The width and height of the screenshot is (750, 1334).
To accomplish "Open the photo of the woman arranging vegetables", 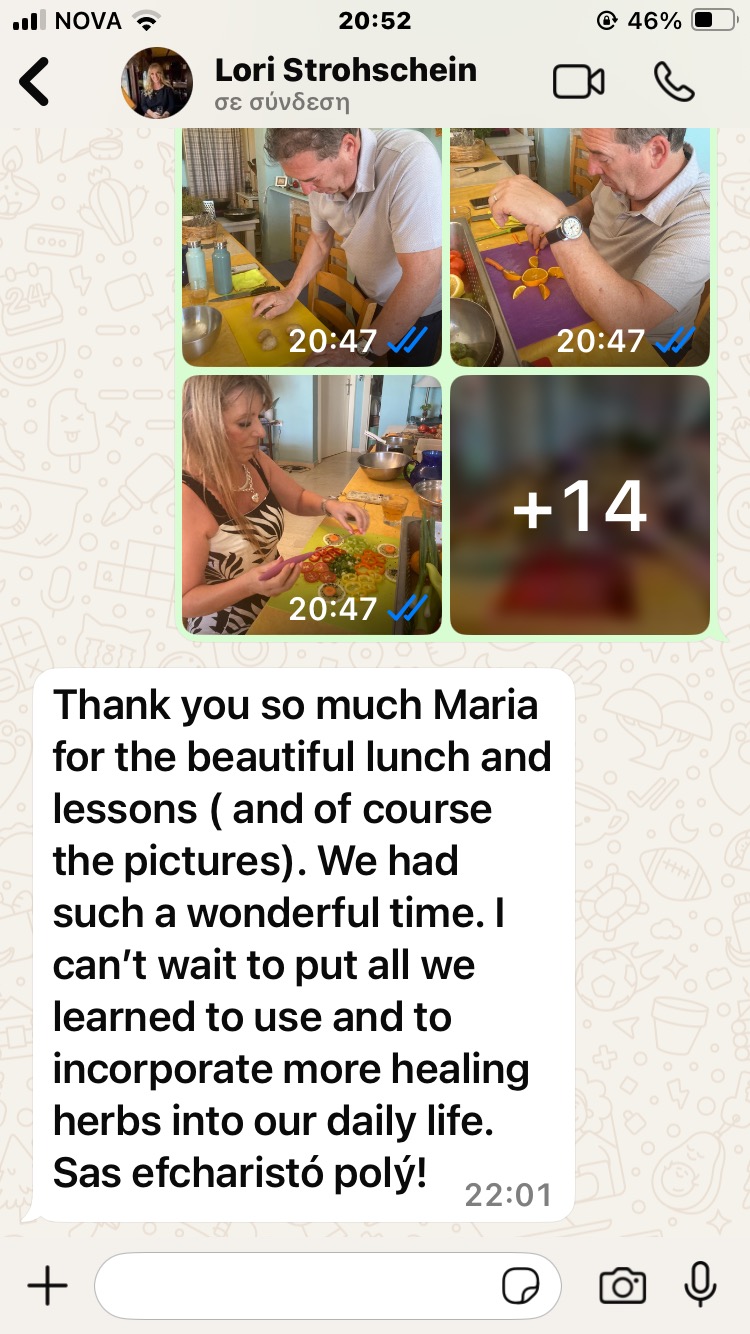I will 311,505.
